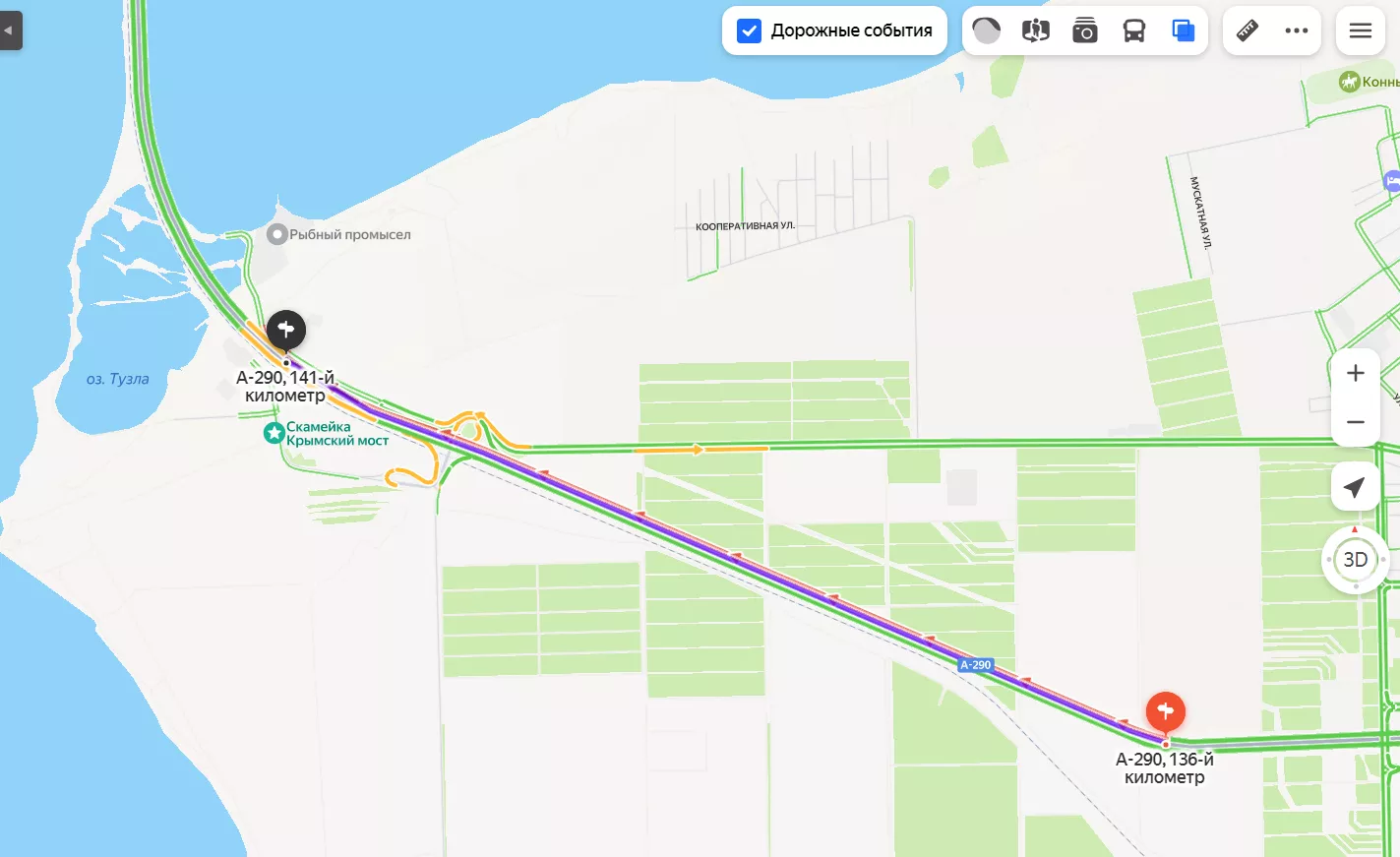Switch map to 3D view
The height and width of the screenshot is (857, 1400).
tap(1355, 560)
